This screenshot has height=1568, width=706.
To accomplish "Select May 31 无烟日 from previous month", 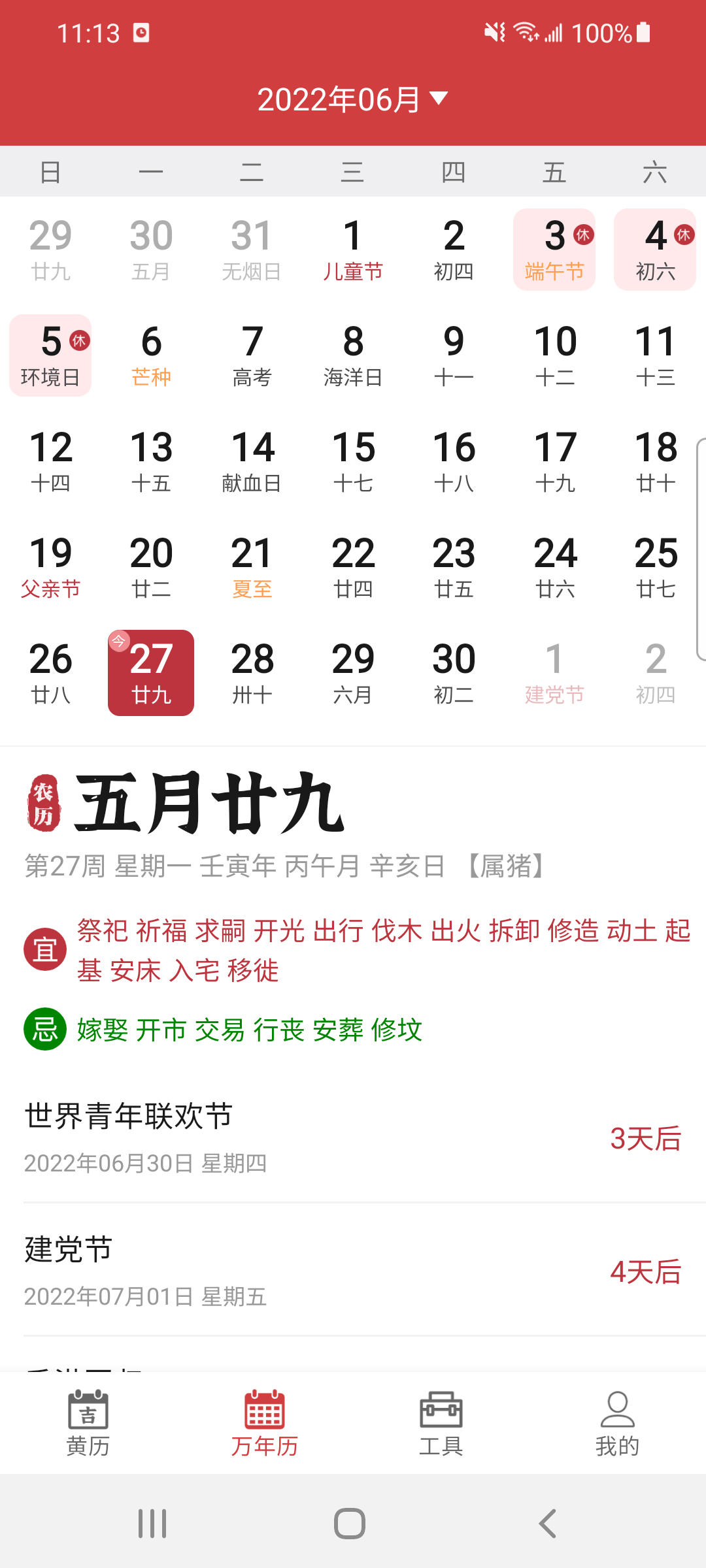I will click(x=252, y=250).
